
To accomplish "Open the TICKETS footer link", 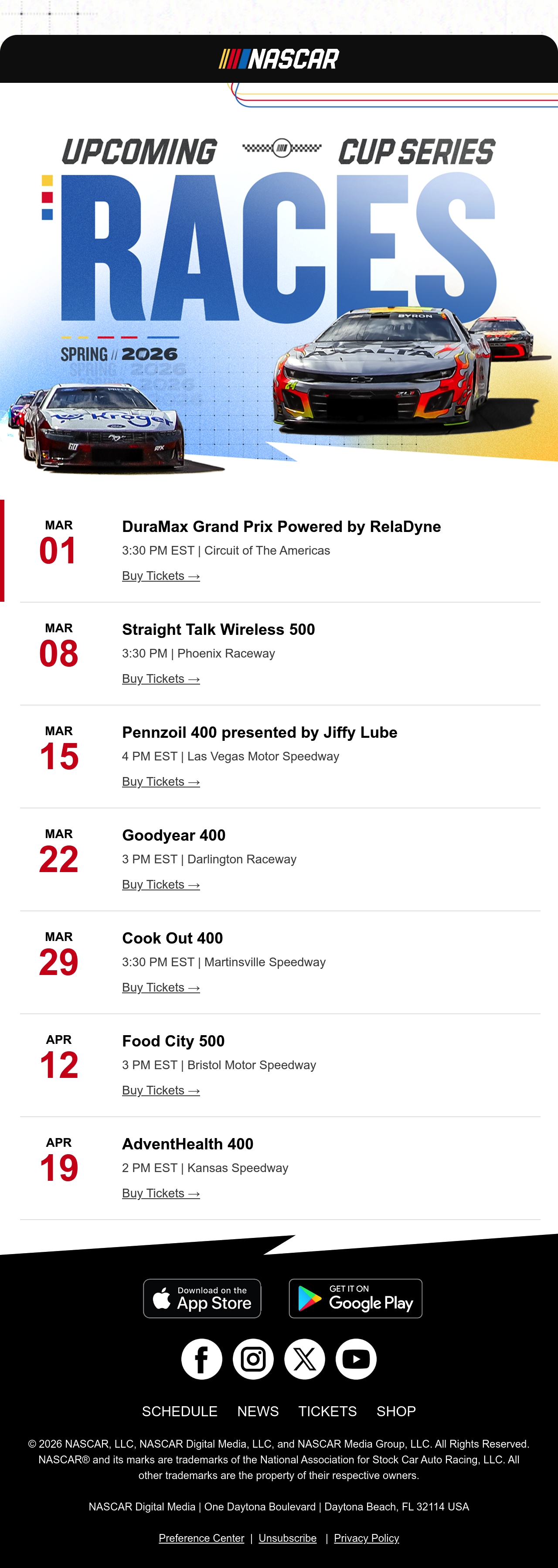I will 327,1411.
